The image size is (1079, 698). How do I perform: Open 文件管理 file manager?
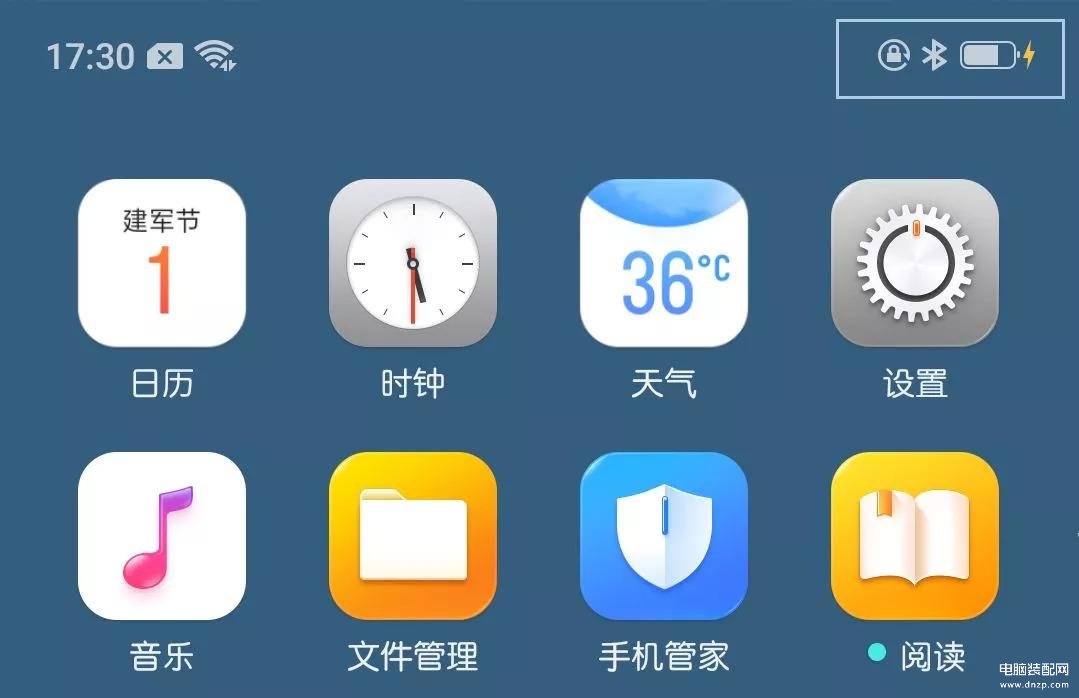[x=413, y=536]
